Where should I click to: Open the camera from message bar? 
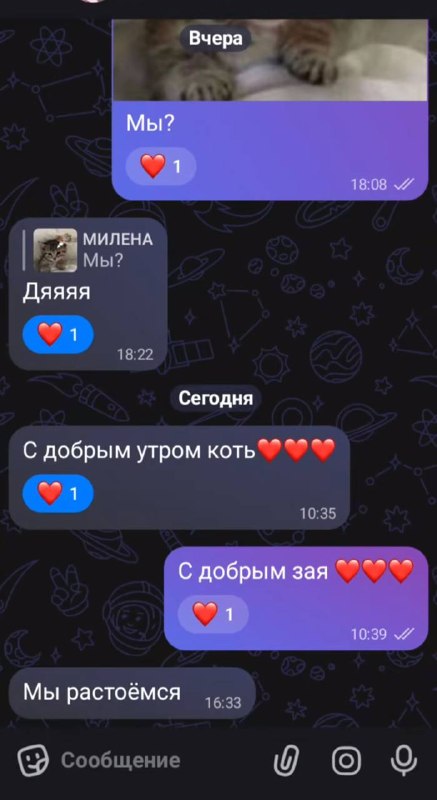pos(347,761)
